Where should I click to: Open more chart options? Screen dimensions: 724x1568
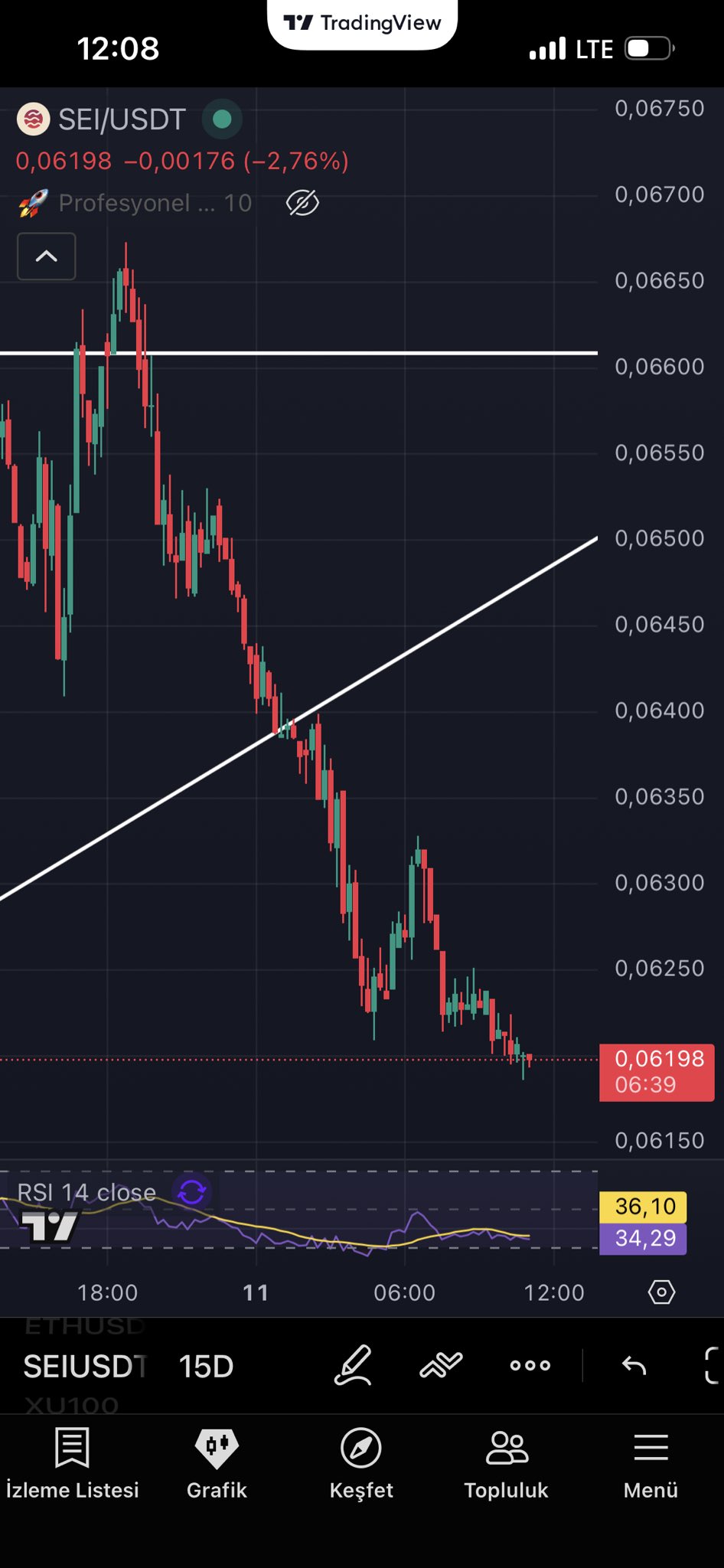[x=530, y=1365]
